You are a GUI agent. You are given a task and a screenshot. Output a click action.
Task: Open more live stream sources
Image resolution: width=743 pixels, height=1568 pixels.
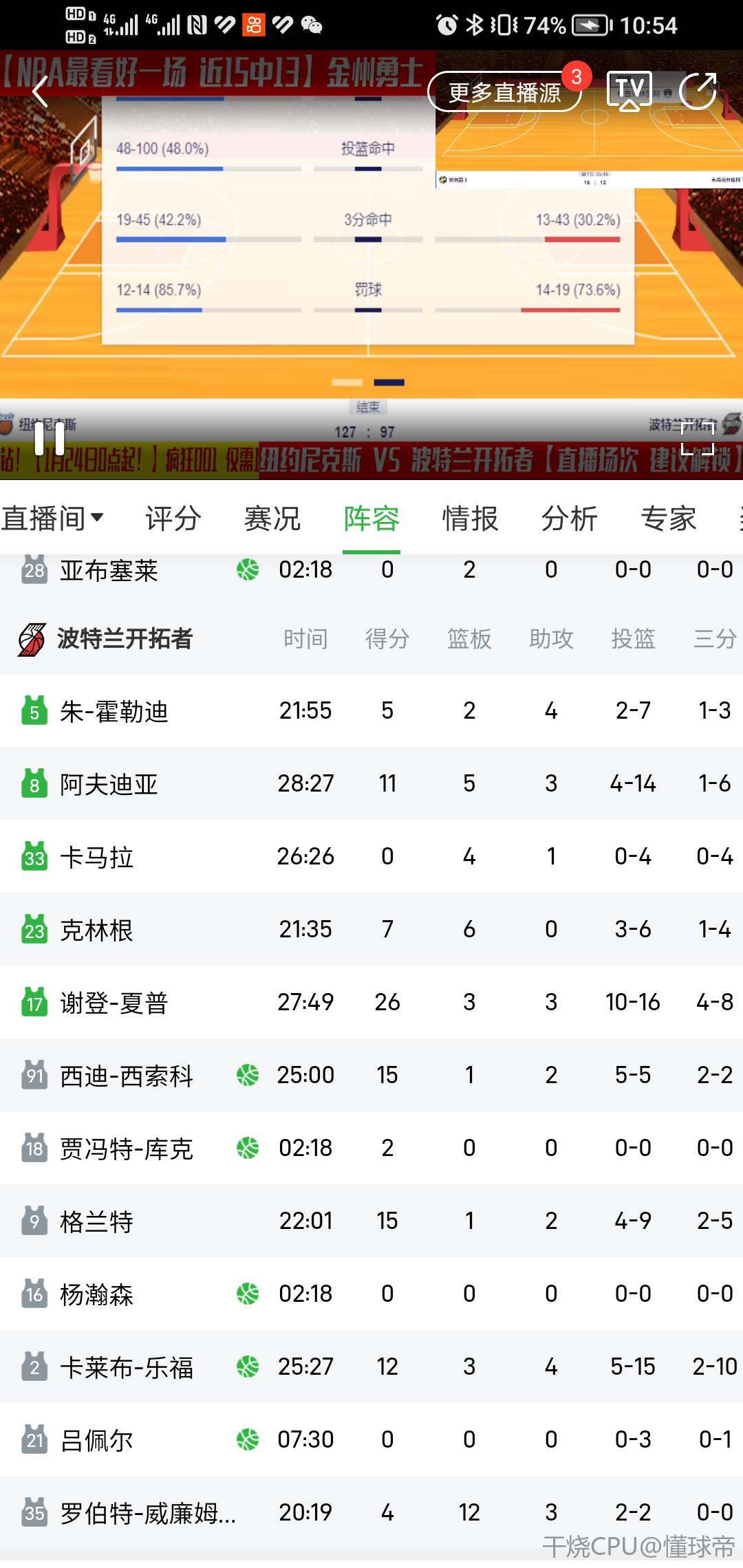click(504, 91)
